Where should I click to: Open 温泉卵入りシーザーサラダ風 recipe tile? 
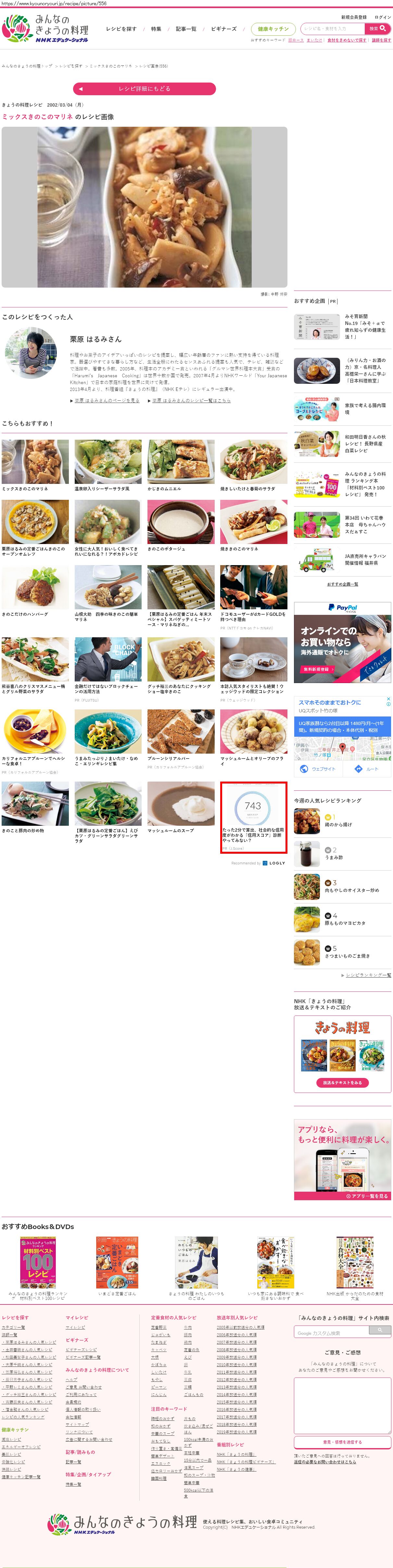pos(108,466)
